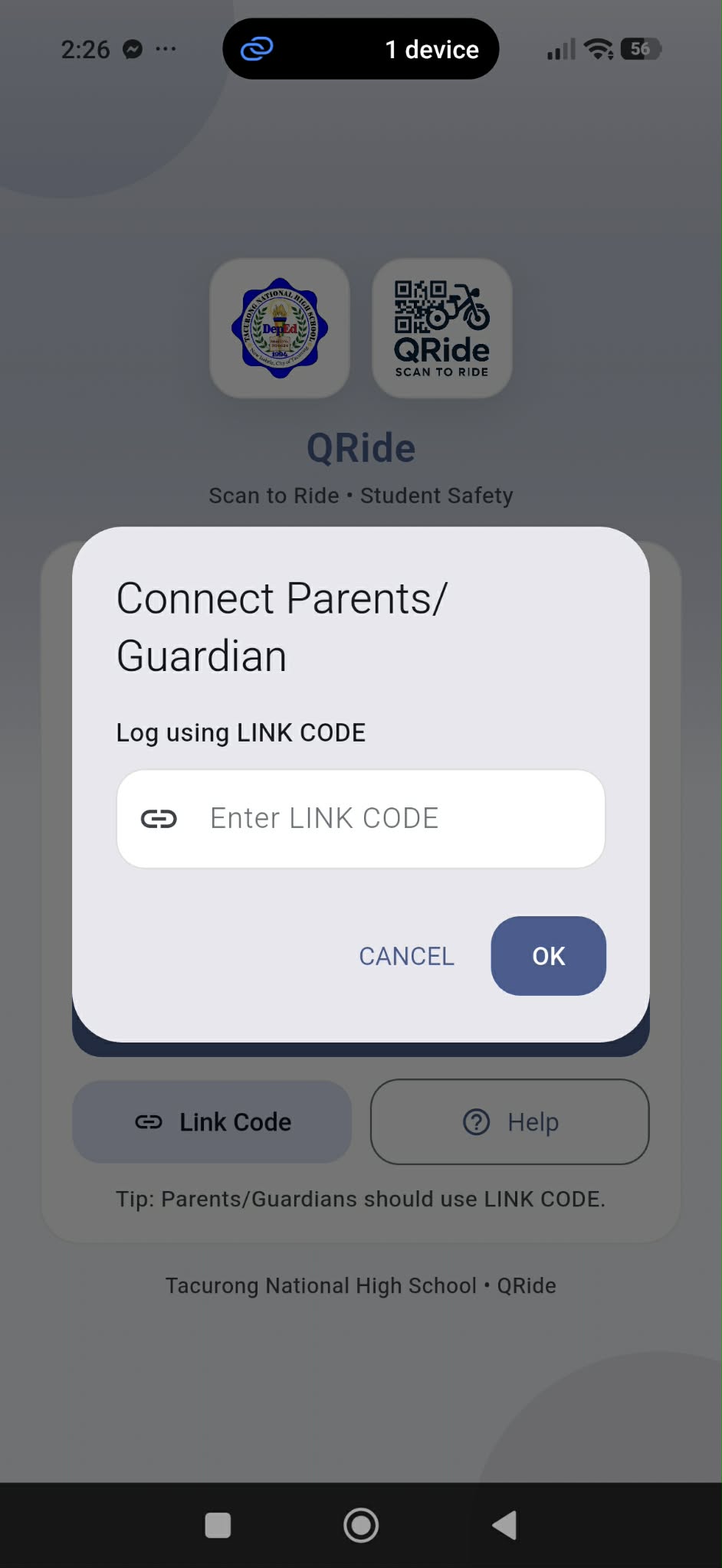Tap Help for assistance
Viewport: 722px width, 1568px height.
coord(509,1121)
